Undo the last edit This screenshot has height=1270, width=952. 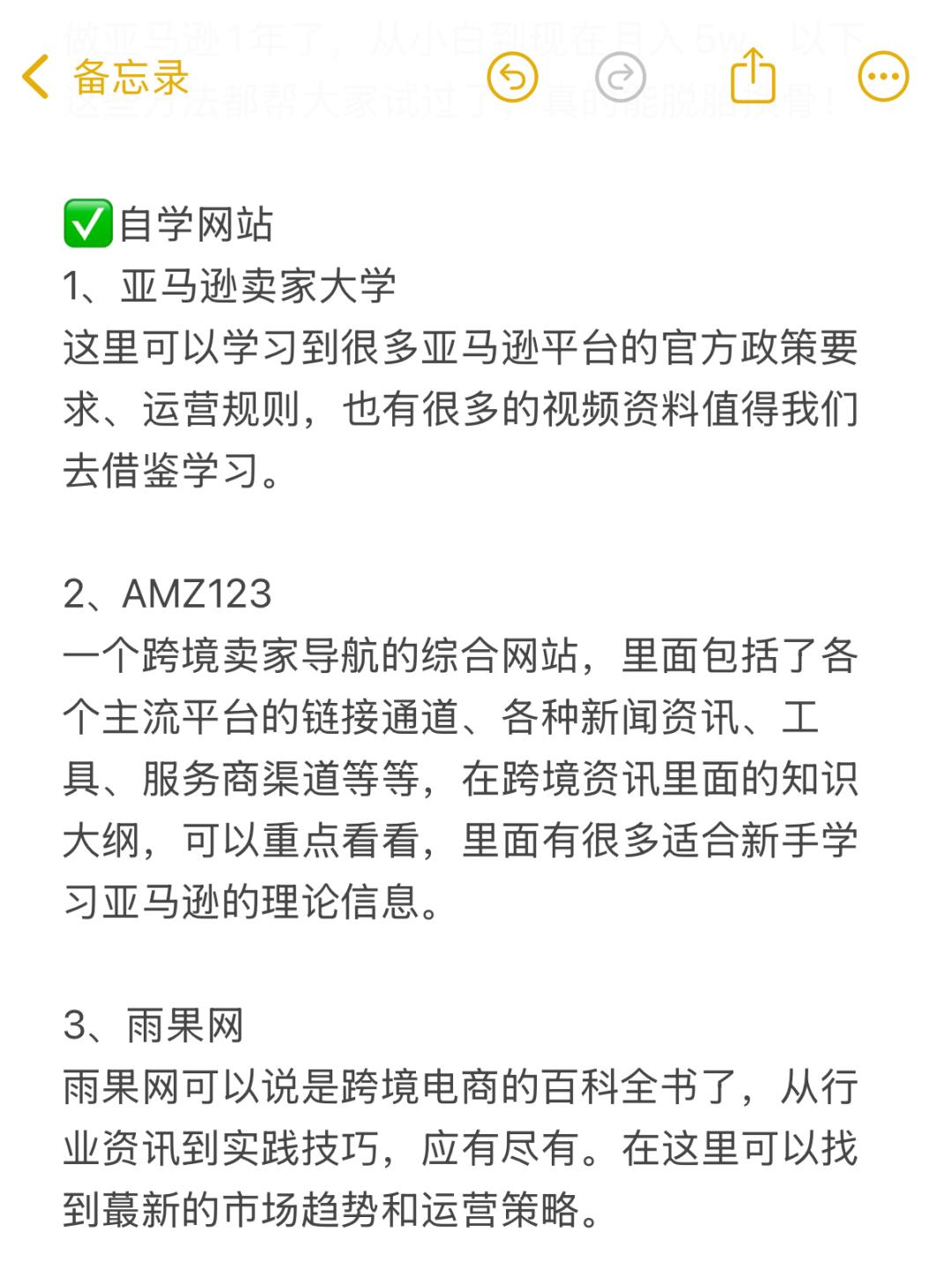[512, 78]
